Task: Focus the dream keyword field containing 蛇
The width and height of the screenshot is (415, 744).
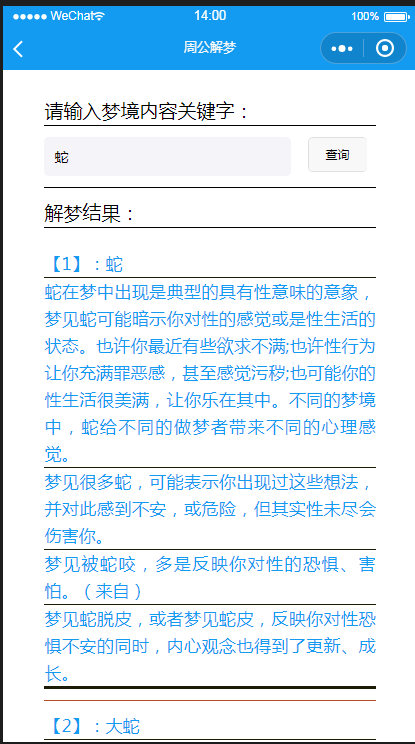Action: coord(167,157)
